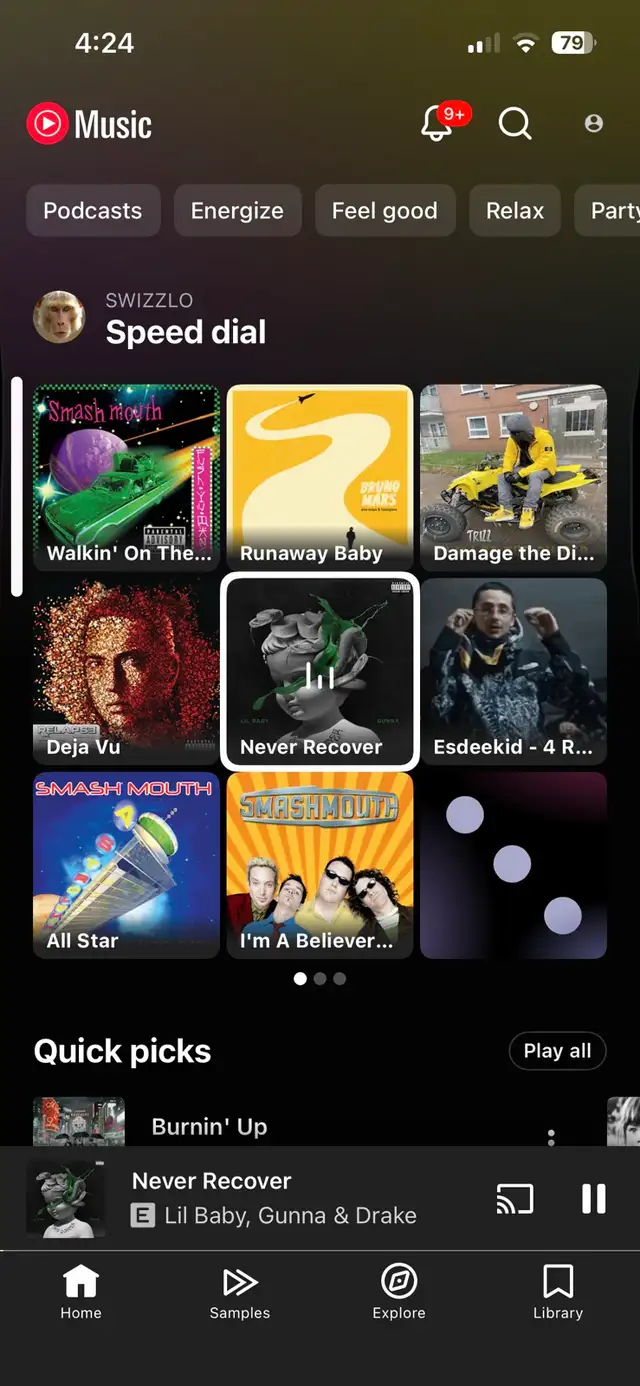Image resolution: width=640 pixels, height=1386 pixels.
Task: Open the Esdeekid tile
Action: pyautogui.click(x=513, y=671)
